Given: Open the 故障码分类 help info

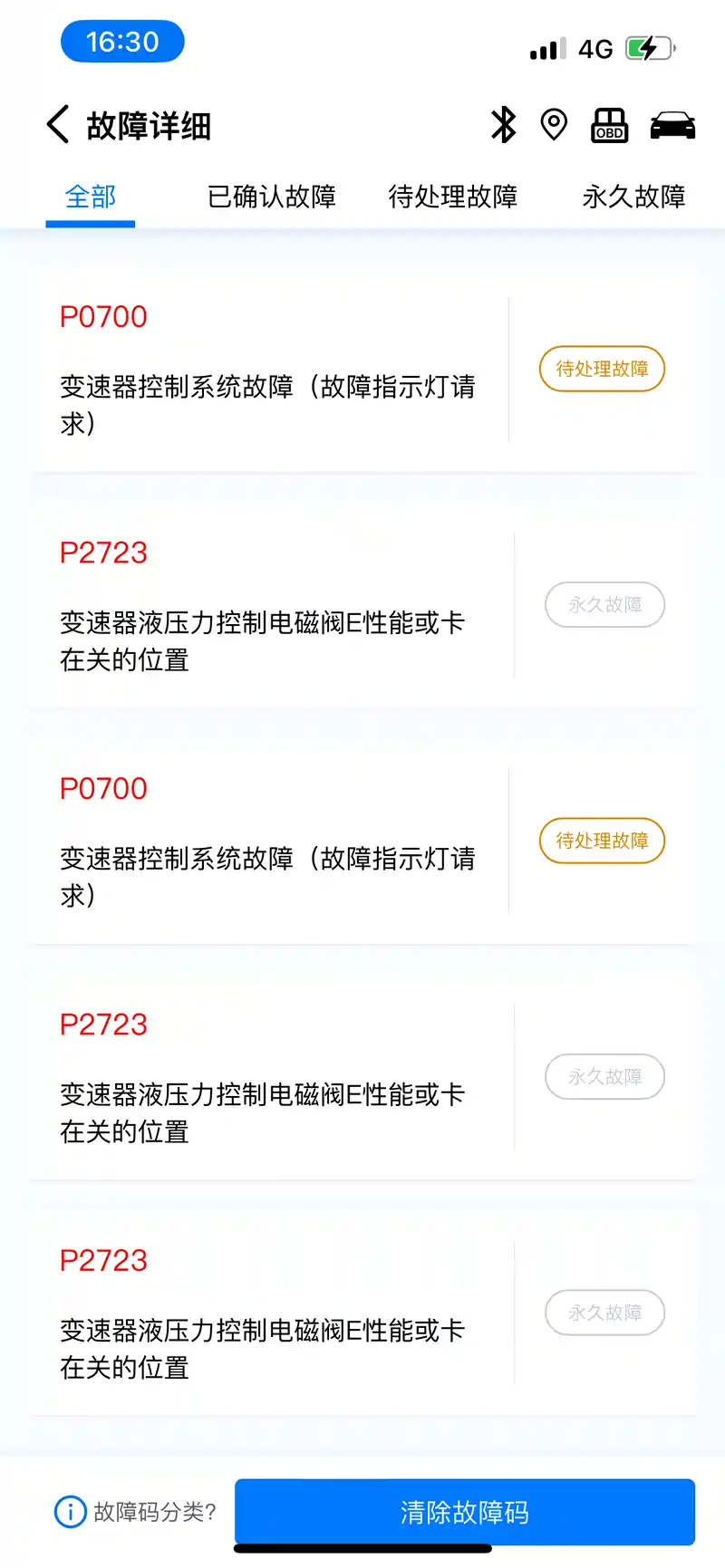Looking at the screenshot, I should point(136,1511).
